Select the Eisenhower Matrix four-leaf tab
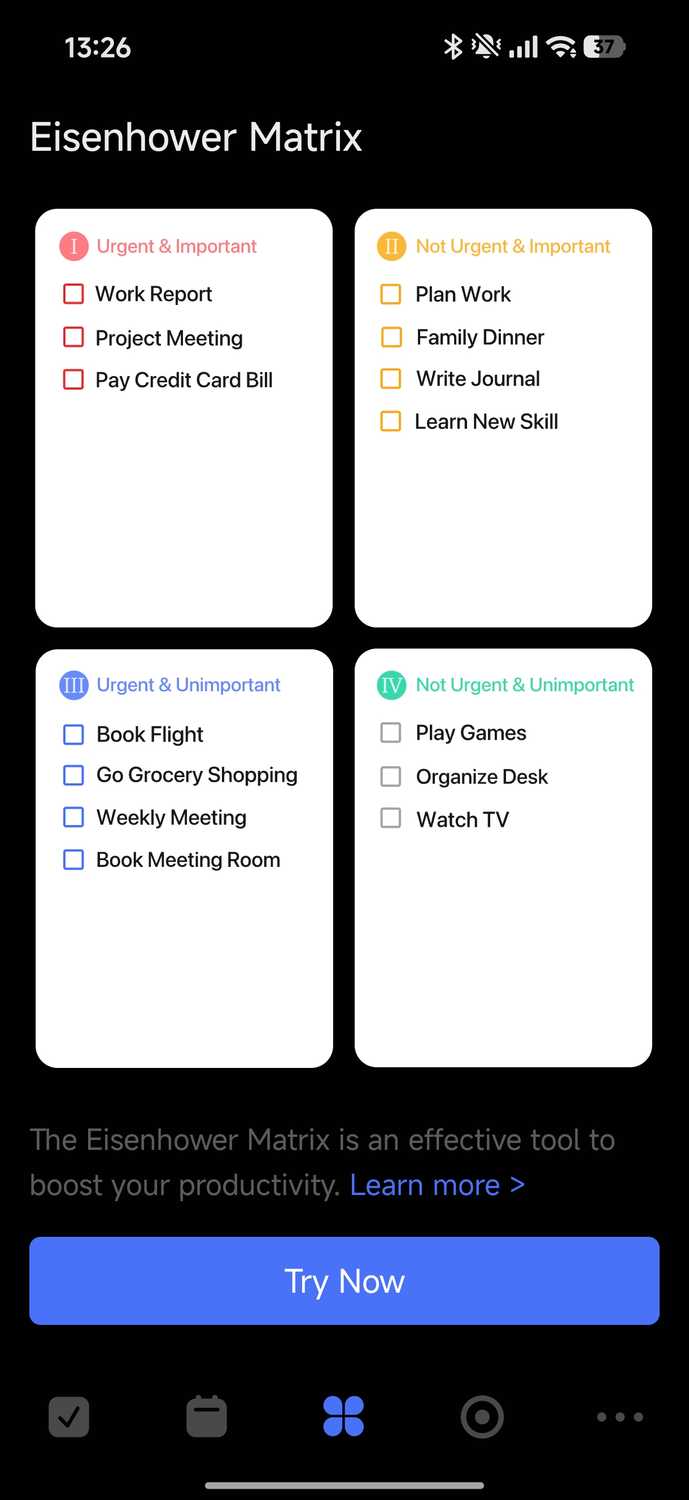The width and height of the screenshot is (689, 1500). [344, 1417]
